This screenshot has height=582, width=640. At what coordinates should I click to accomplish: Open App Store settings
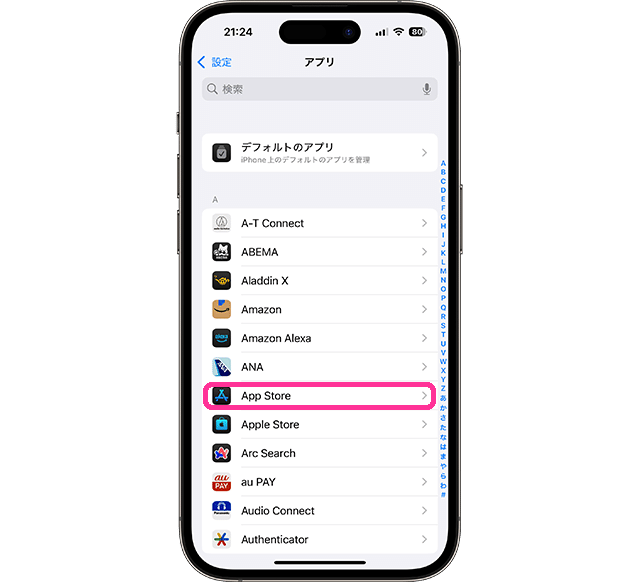pos(320,396)
